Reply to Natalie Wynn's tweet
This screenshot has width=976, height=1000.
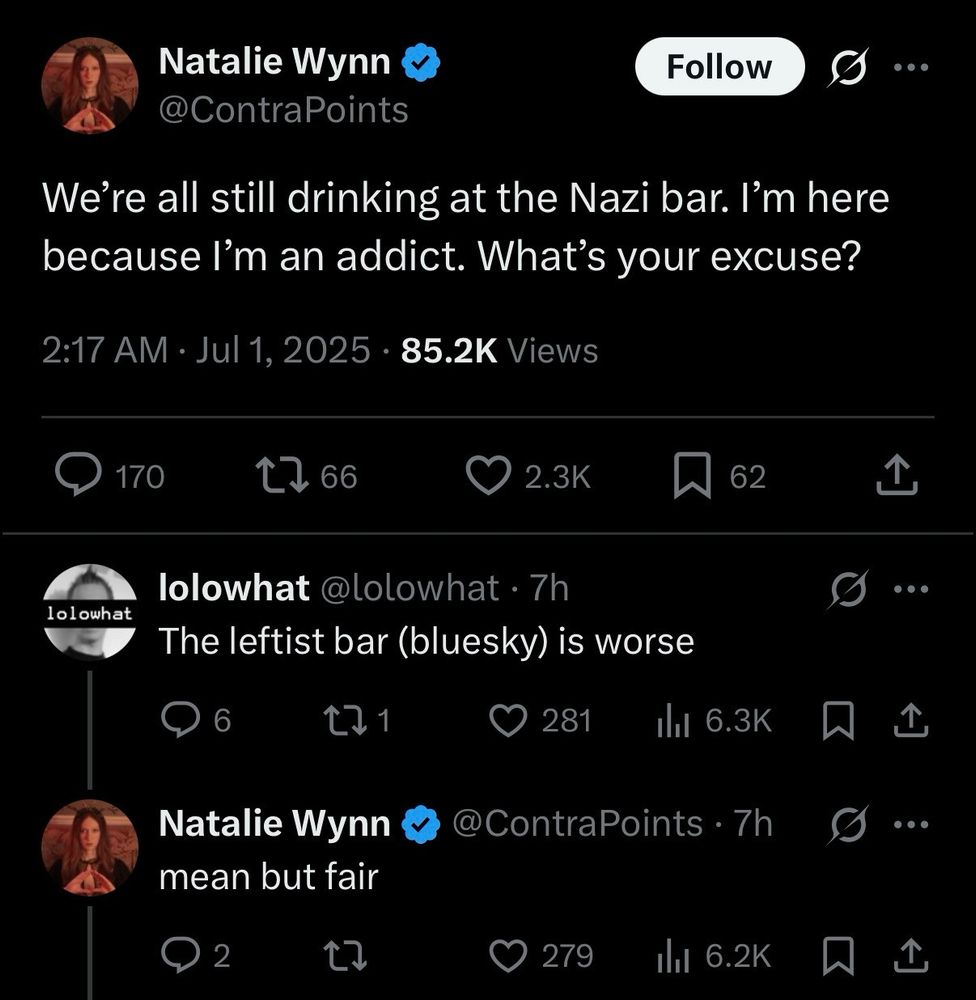pyautogui.click(x=79, y=476)
